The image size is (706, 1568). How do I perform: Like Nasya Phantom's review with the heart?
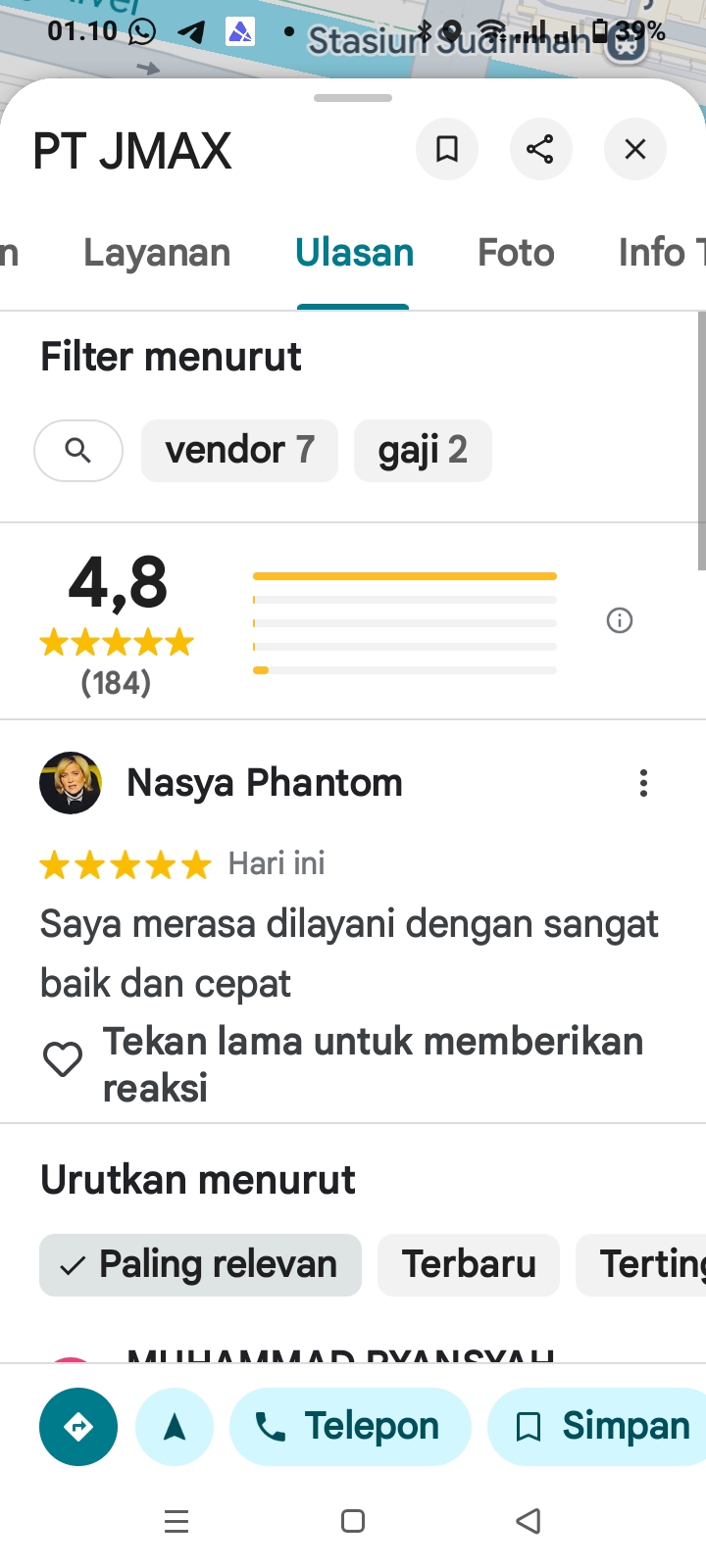63,1060
